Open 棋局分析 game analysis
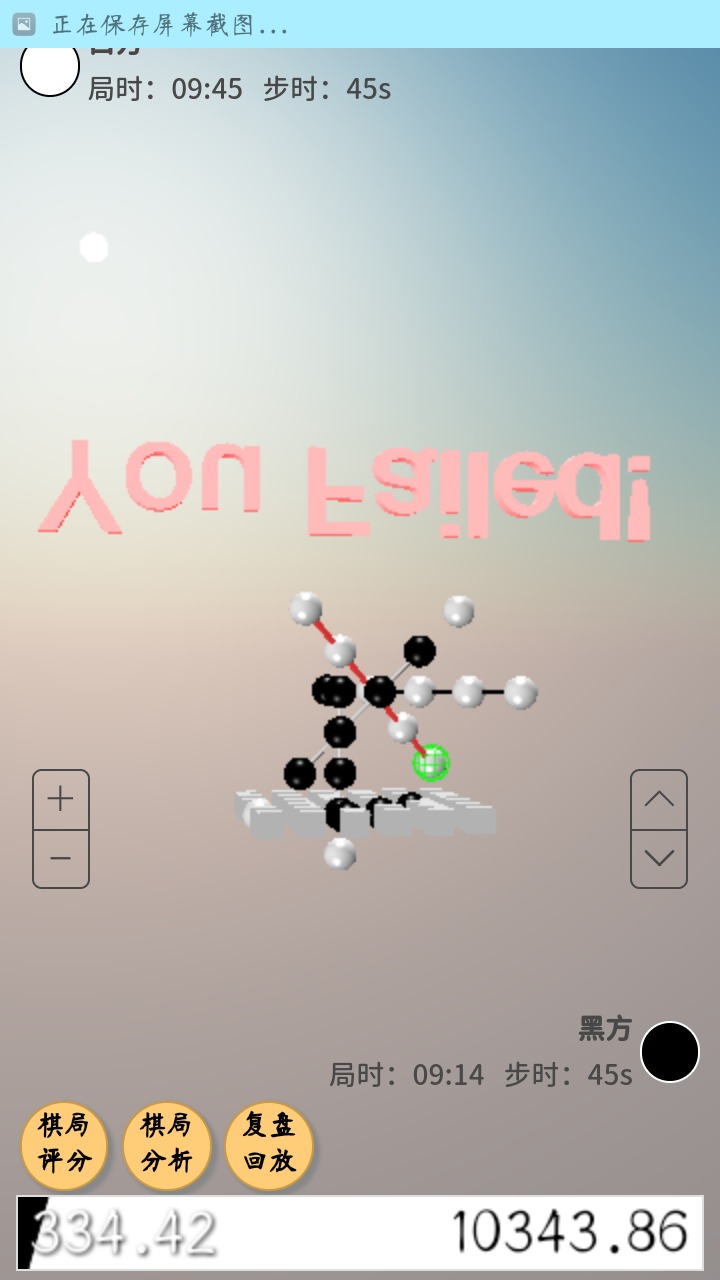Screen dimensions: 720x1280 coord(166,1145)
